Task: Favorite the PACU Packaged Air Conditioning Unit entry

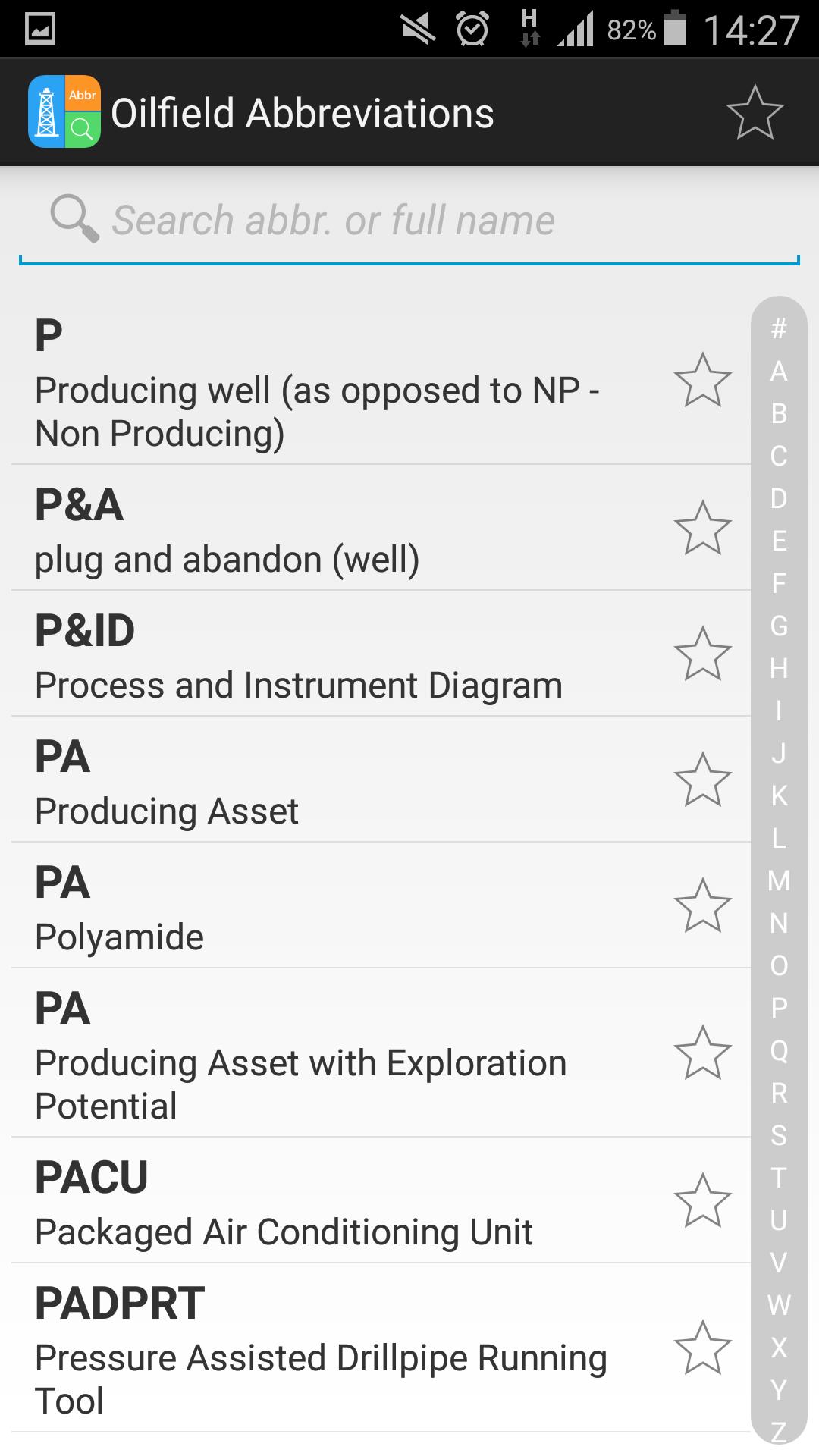Action: click(703, 1200)
